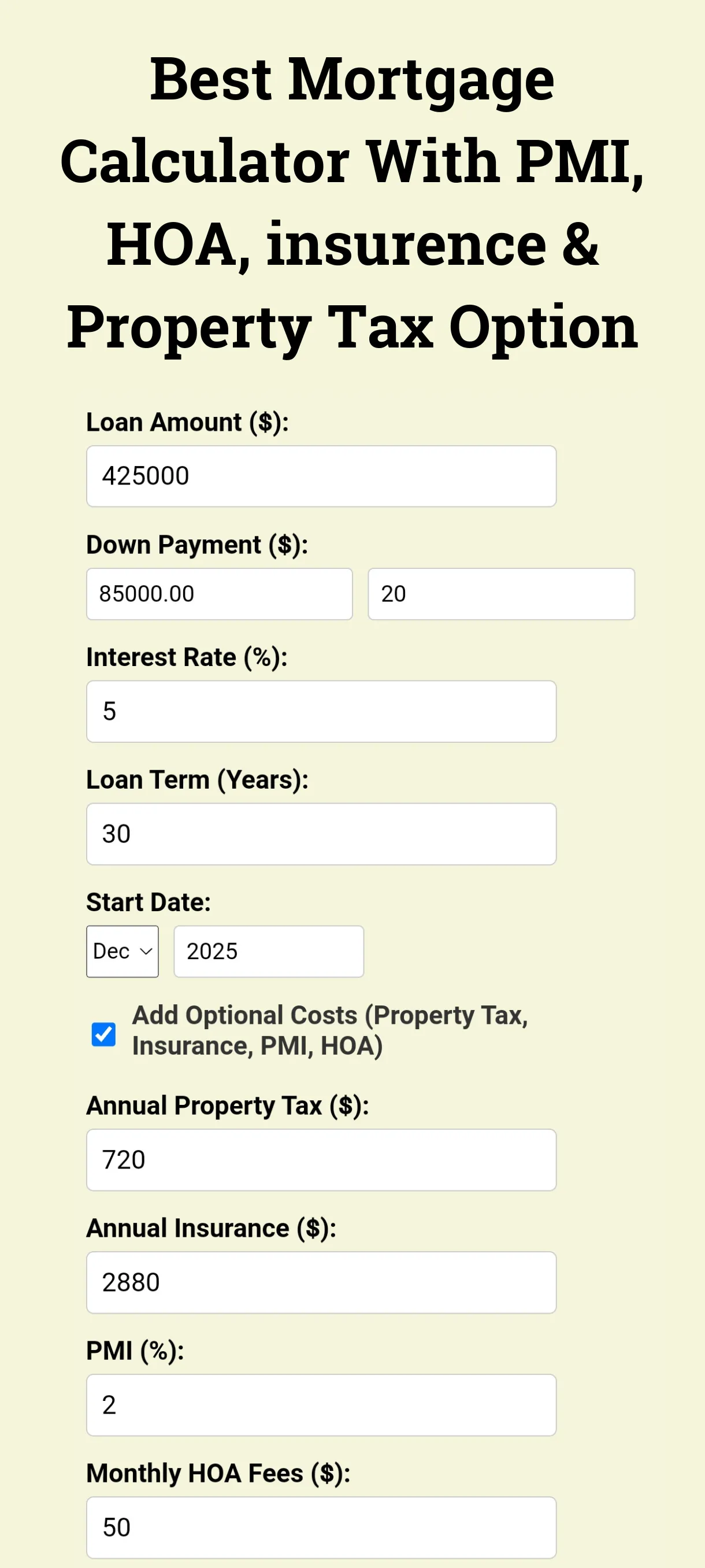
Task: Uncheck the Add Optional Costs checkbox
Action: pyautogui.click(x=103, y=1034)
